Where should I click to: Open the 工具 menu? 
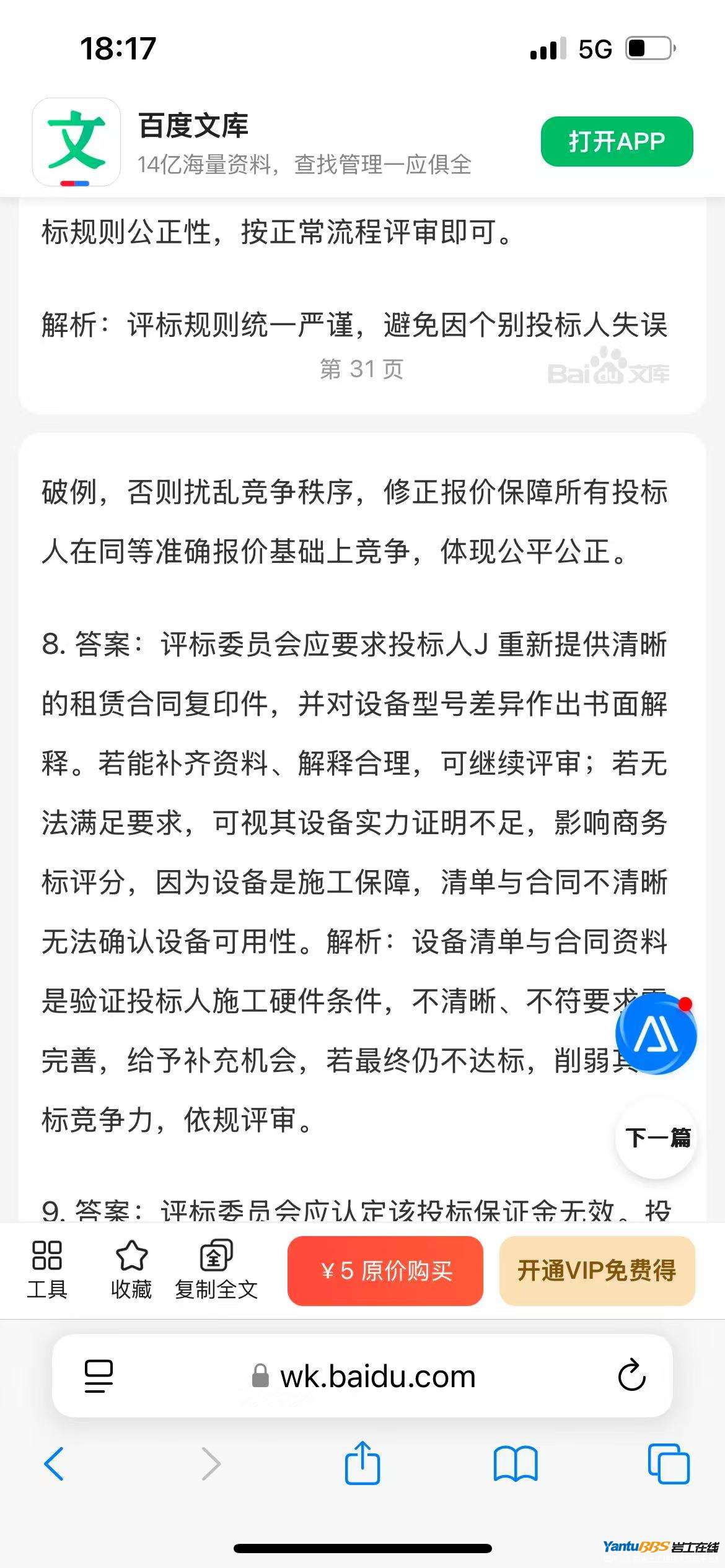pos(47,1270)
